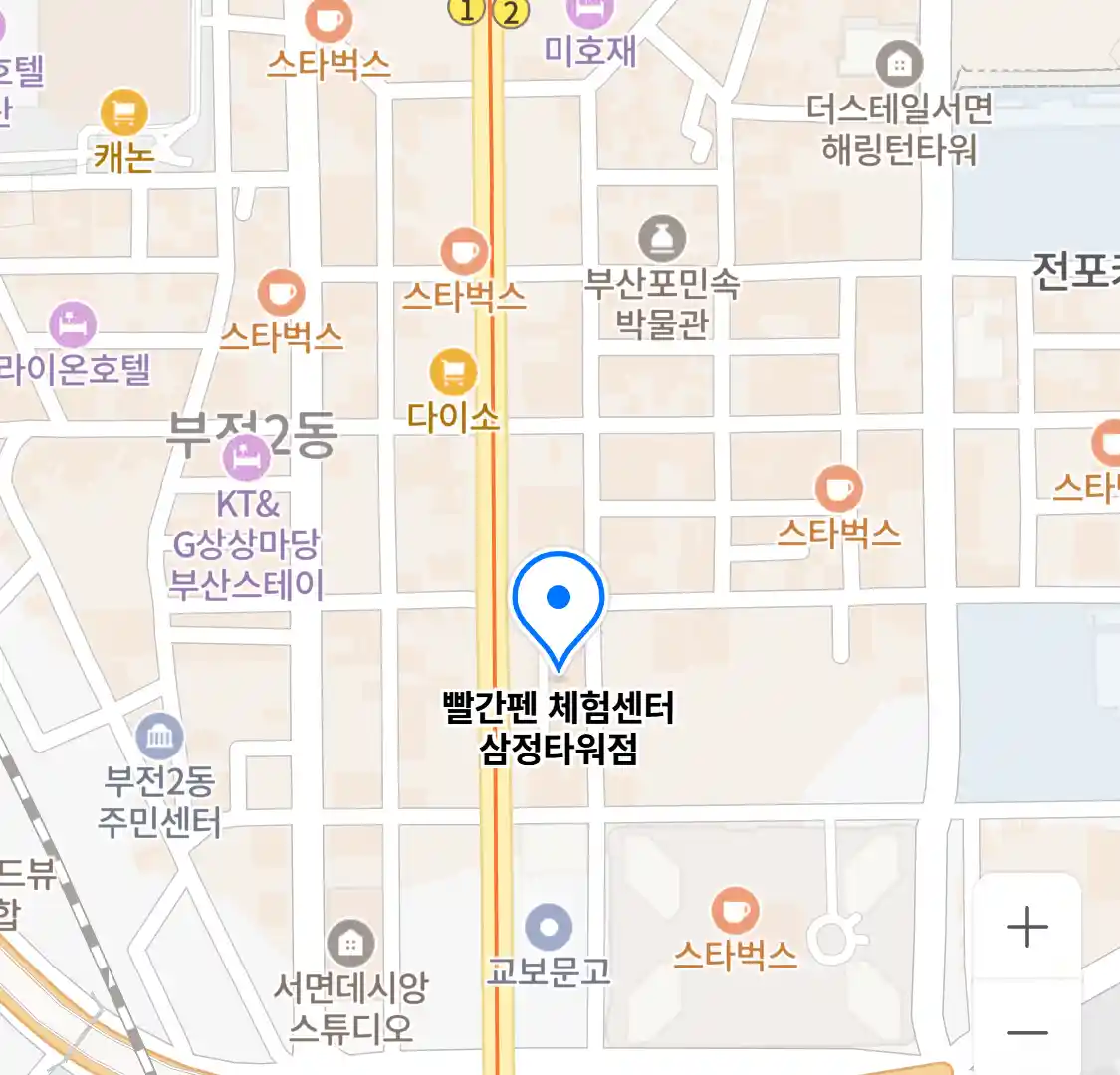The width and height of the screenshot is (1120, 1075).
Task: Open the 캐논 store marker
Action: pyautogui.click(x=124, y=112)
